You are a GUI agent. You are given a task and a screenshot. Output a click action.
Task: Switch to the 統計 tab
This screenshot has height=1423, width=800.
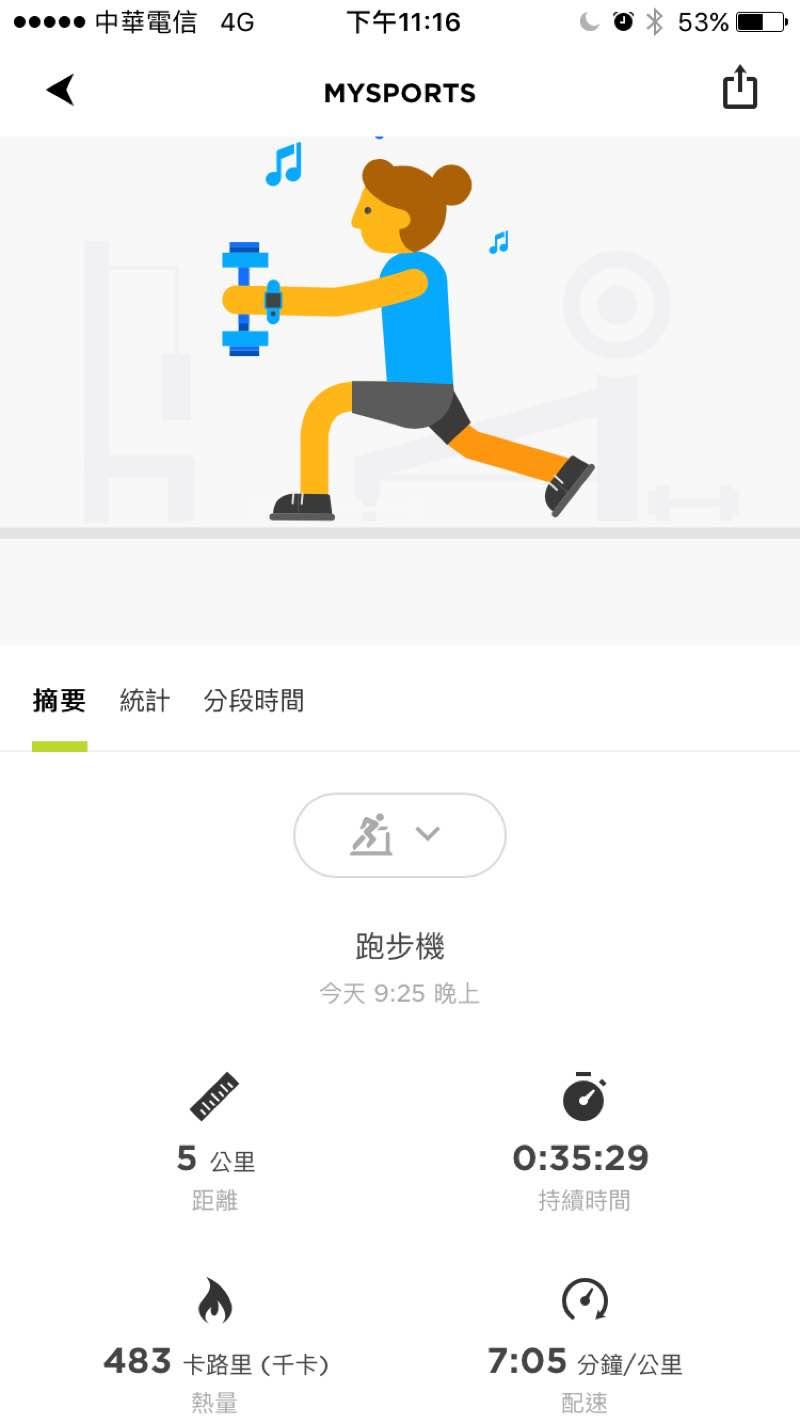[145, 701]
